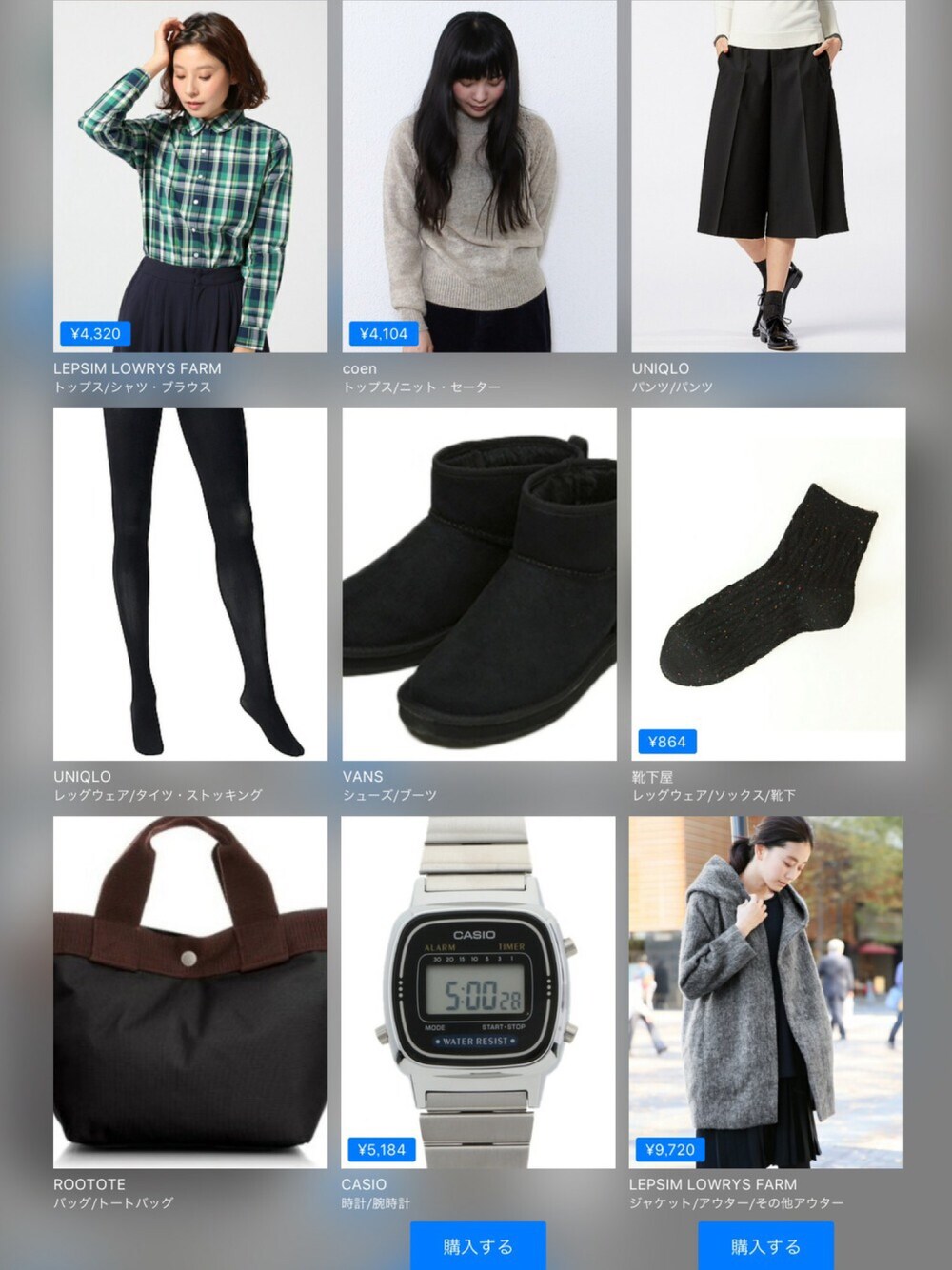Open the LEPSIM LOWRYS FARM plaid shirt item
This screenshot has width=952, height=1270.
tap(190, 176)
